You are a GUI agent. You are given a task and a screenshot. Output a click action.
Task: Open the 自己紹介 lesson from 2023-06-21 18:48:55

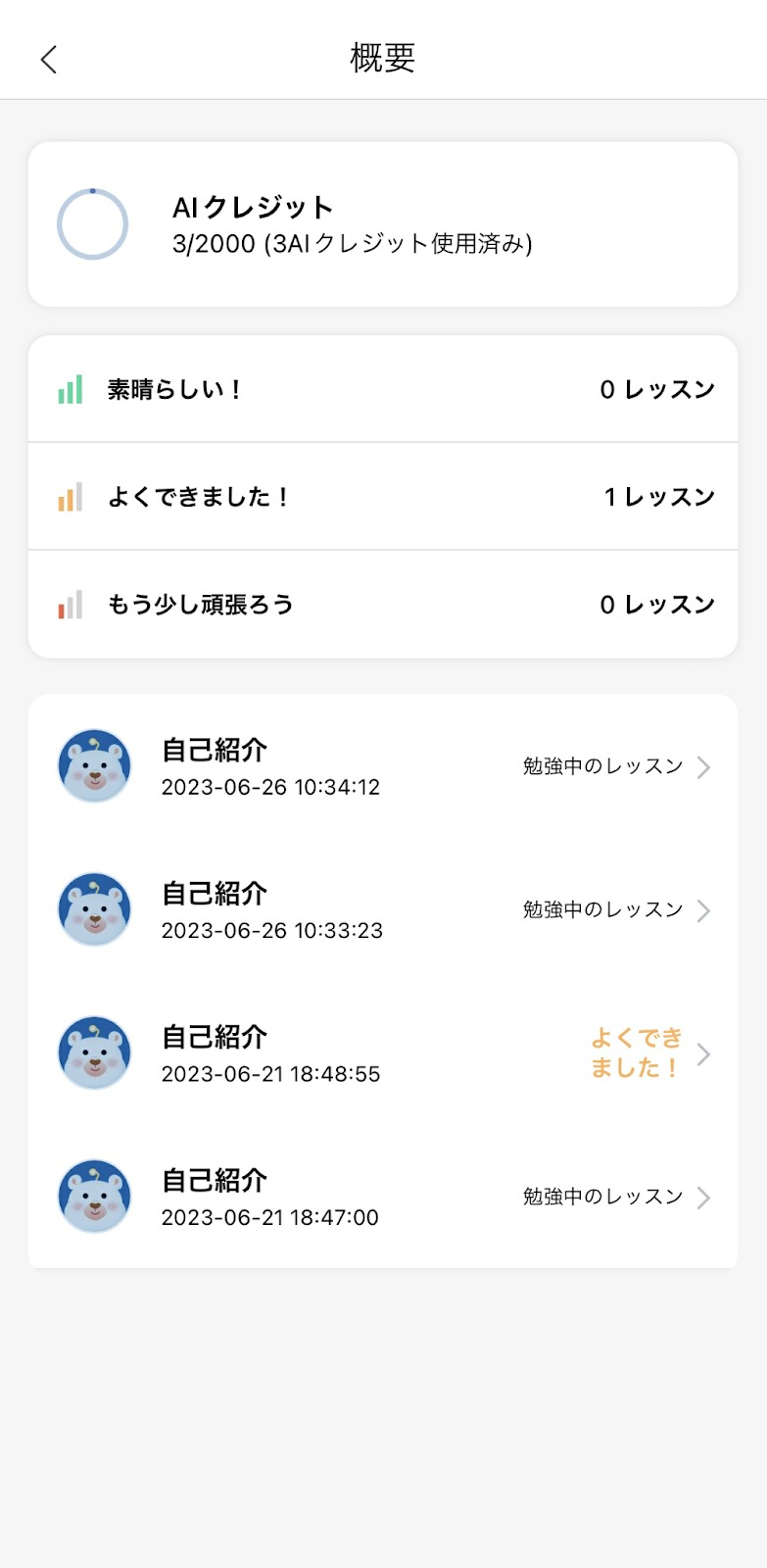pos(382,1053)
